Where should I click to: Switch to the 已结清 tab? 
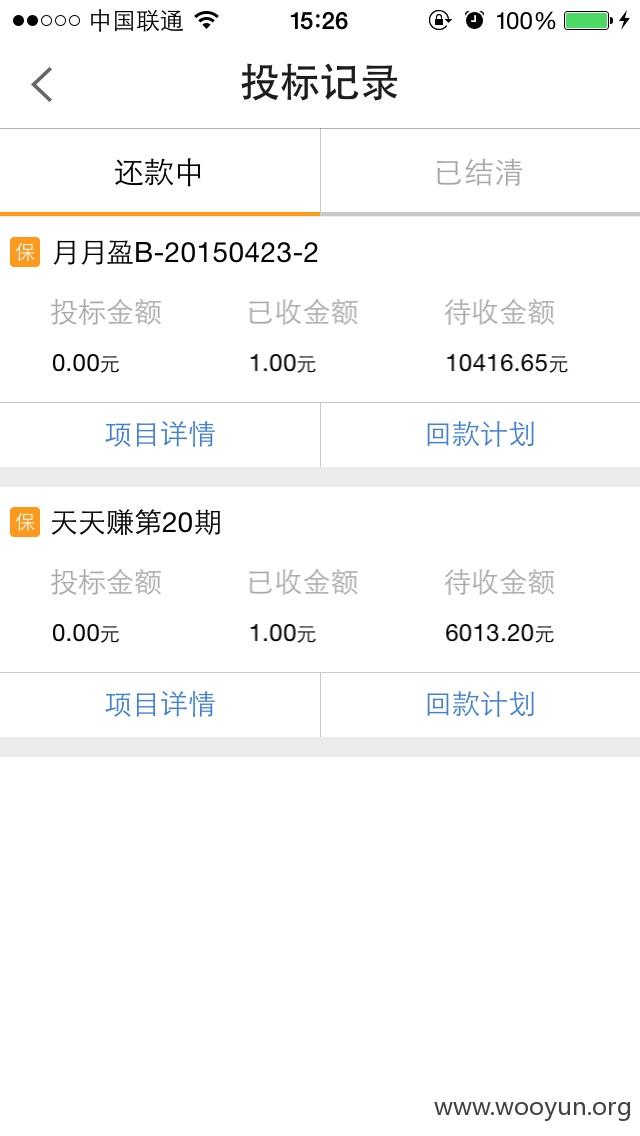pos(480,172)
